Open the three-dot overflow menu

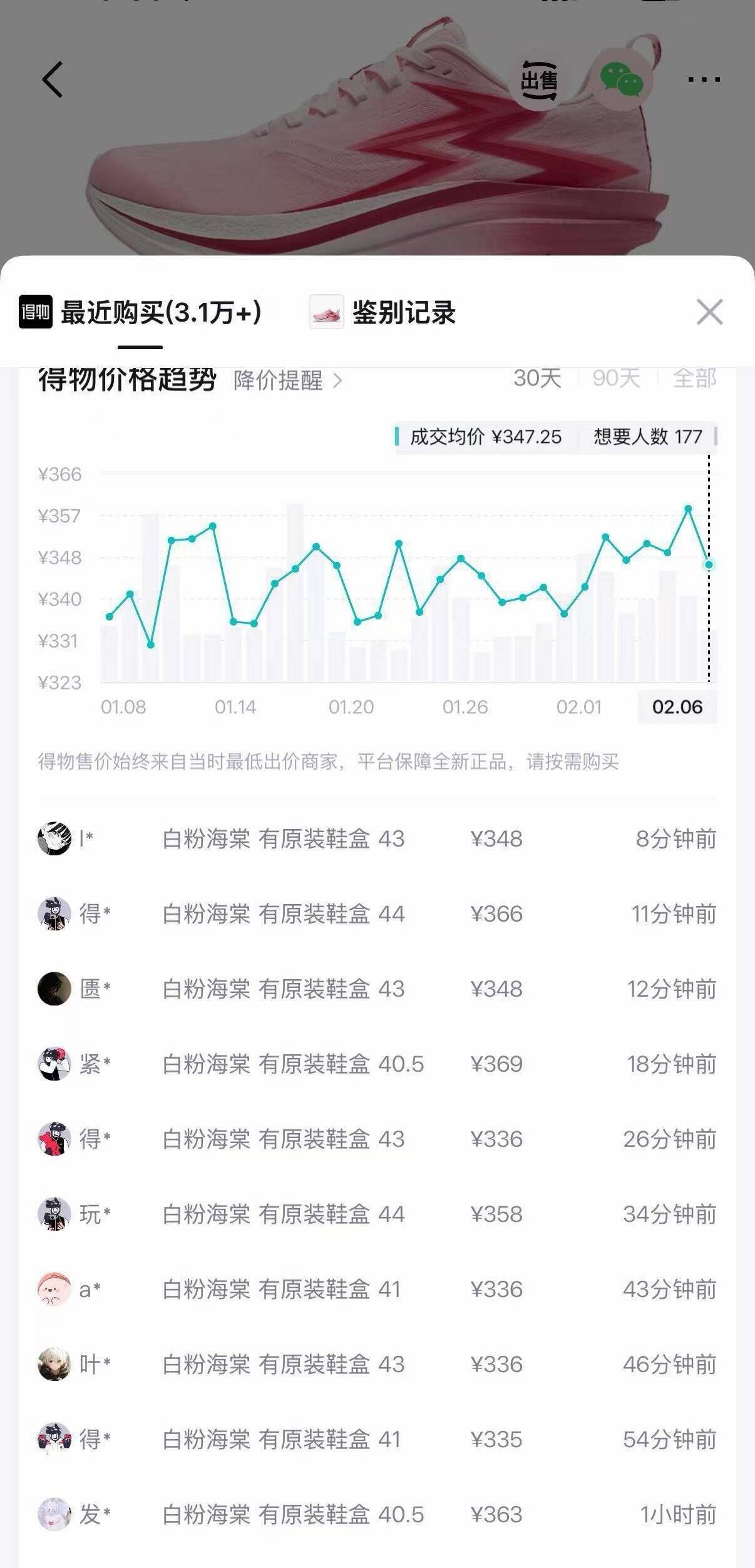704,79
